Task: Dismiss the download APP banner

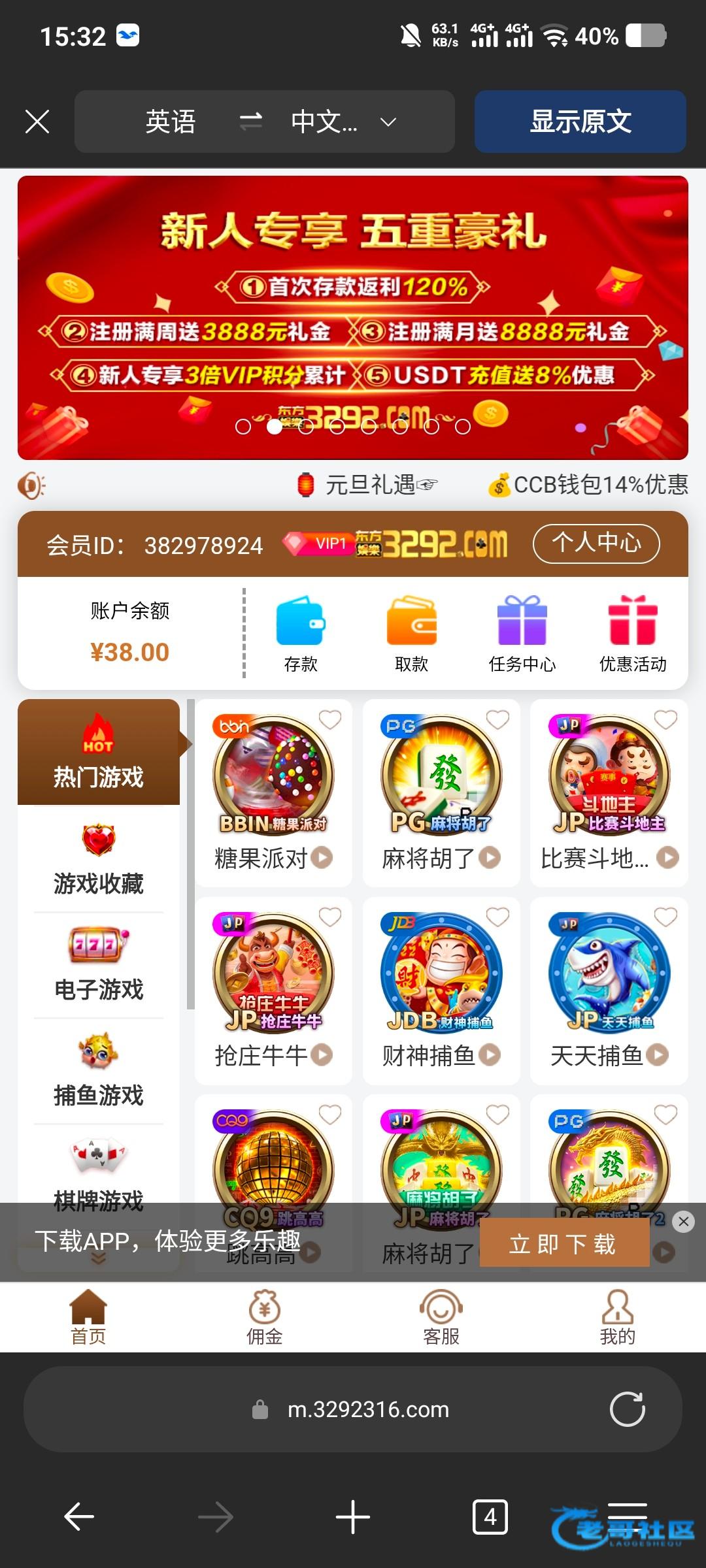Action: pyautogui.click(x=683, y=1221)
